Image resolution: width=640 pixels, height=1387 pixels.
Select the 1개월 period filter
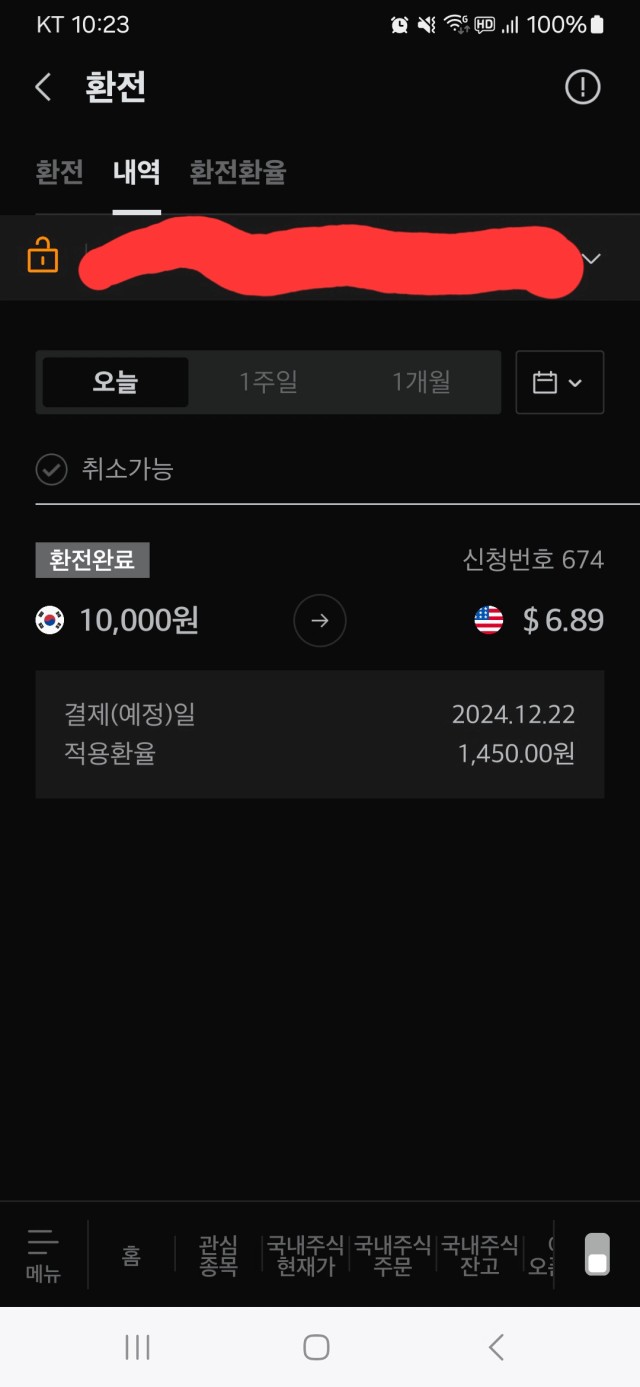(421, 382)
